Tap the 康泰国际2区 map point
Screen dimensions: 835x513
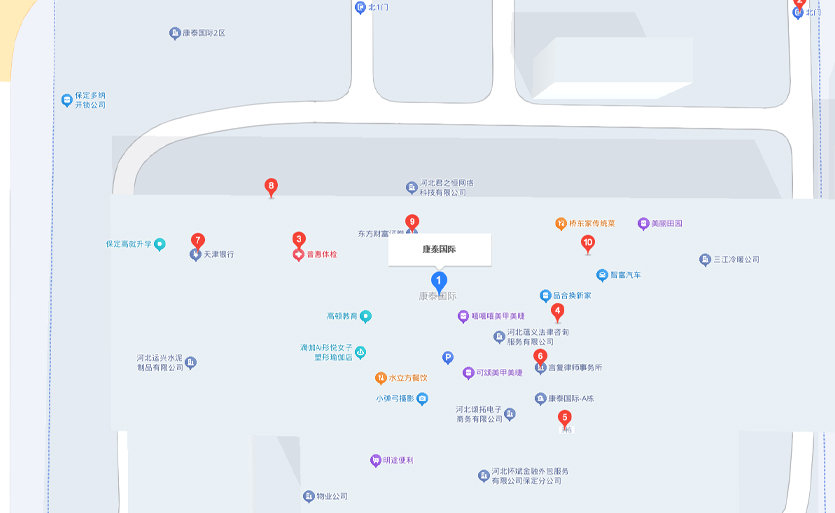point(175,33)
